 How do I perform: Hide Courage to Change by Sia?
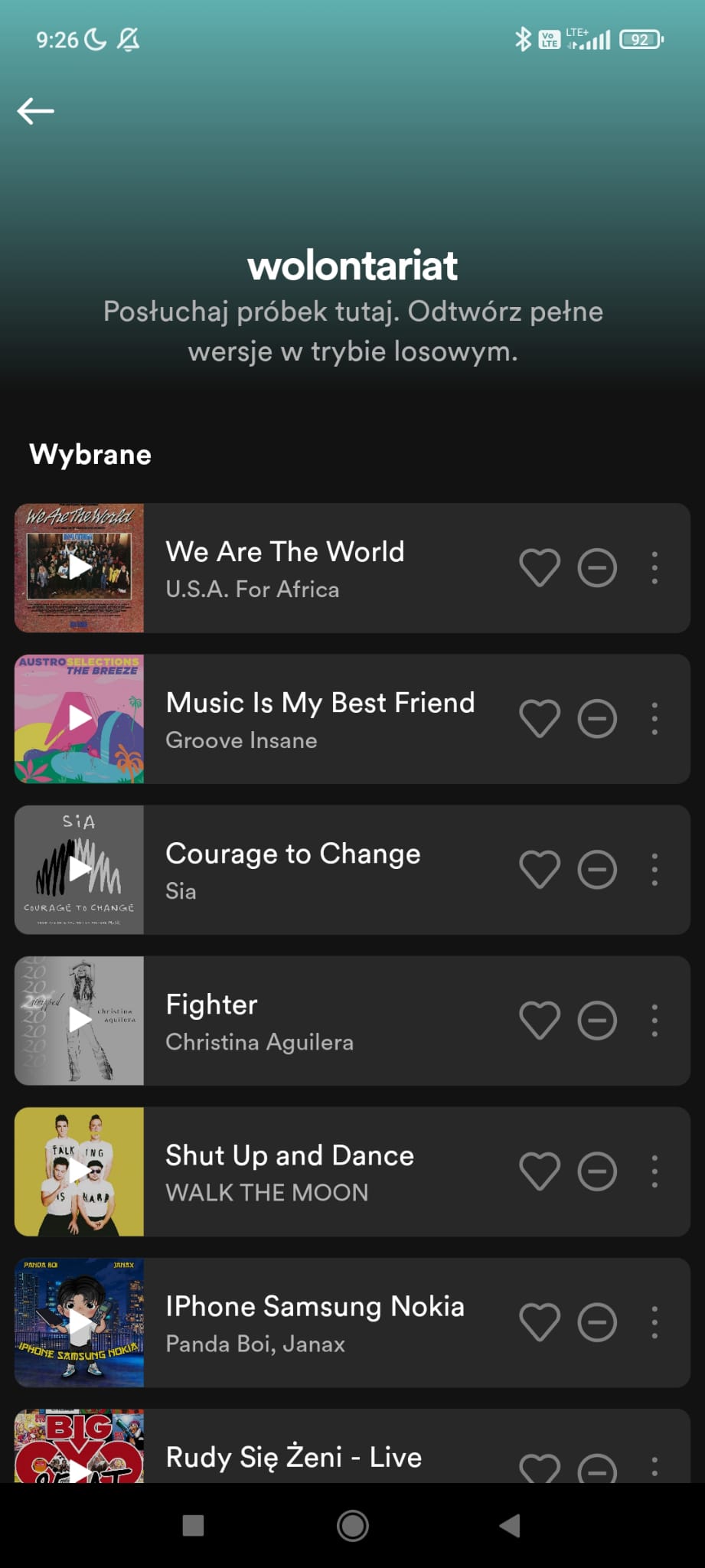pos(597,869)
